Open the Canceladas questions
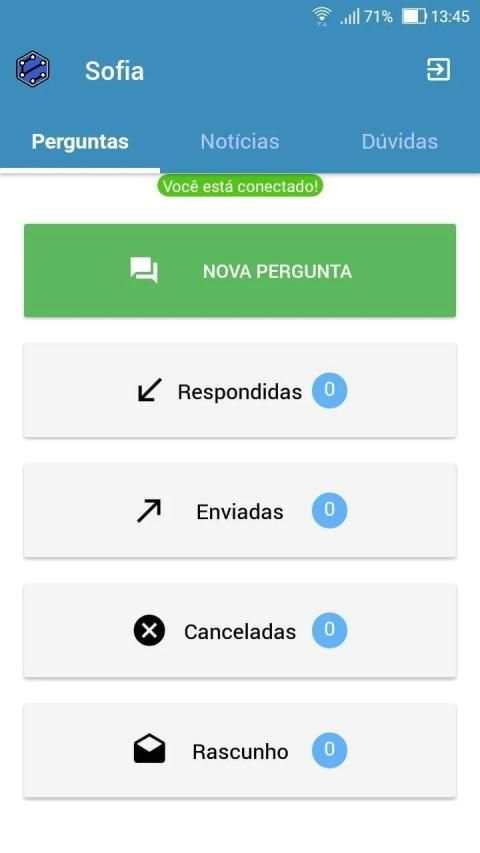This screenshot has height=853, width=480. (x=240, y=631)
